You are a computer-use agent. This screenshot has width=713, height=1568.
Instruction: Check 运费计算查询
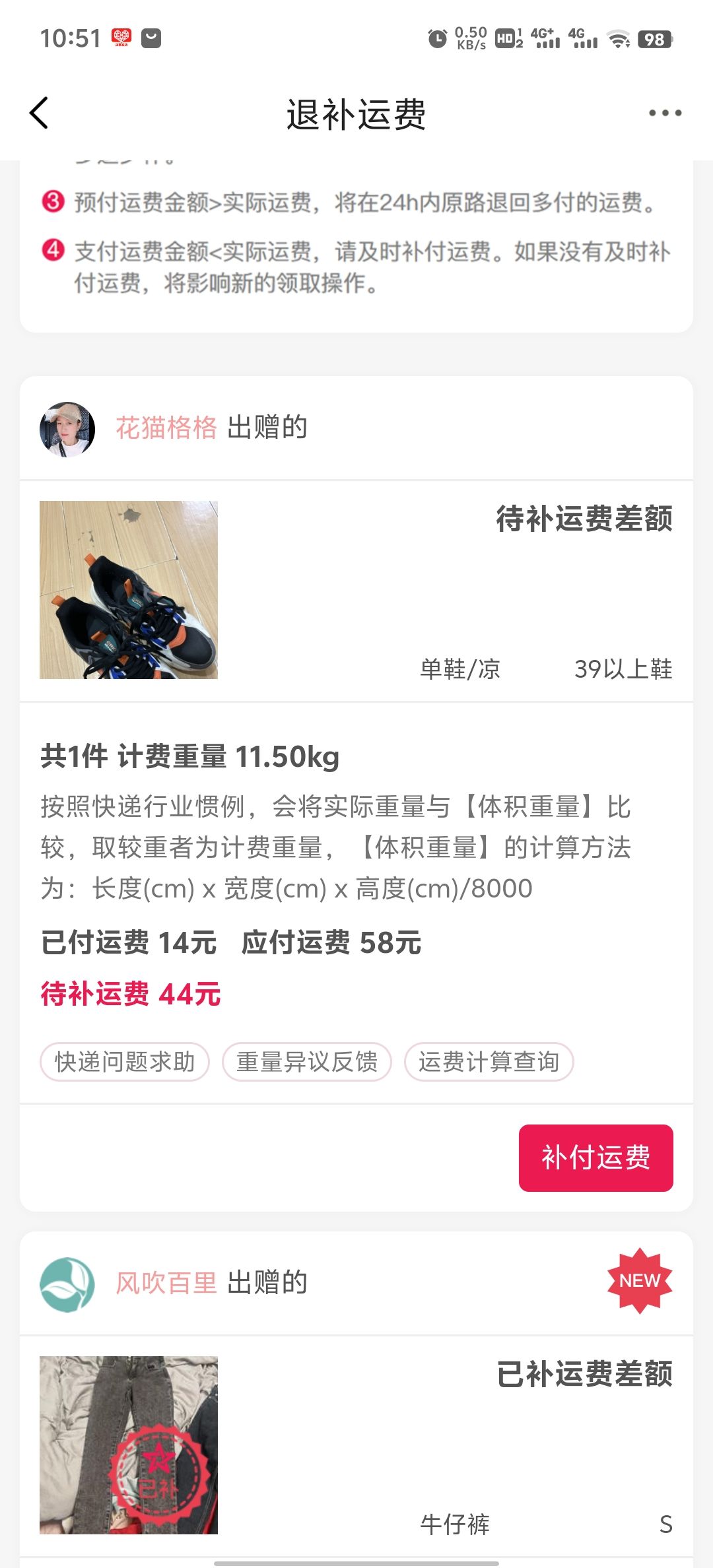489,1062
